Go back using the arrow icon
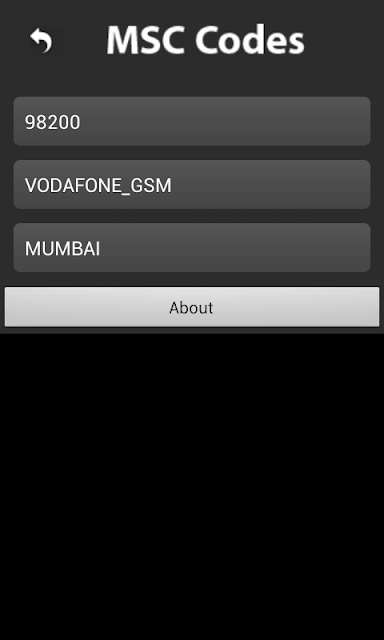The image size is (384, 640). (42, 40)
